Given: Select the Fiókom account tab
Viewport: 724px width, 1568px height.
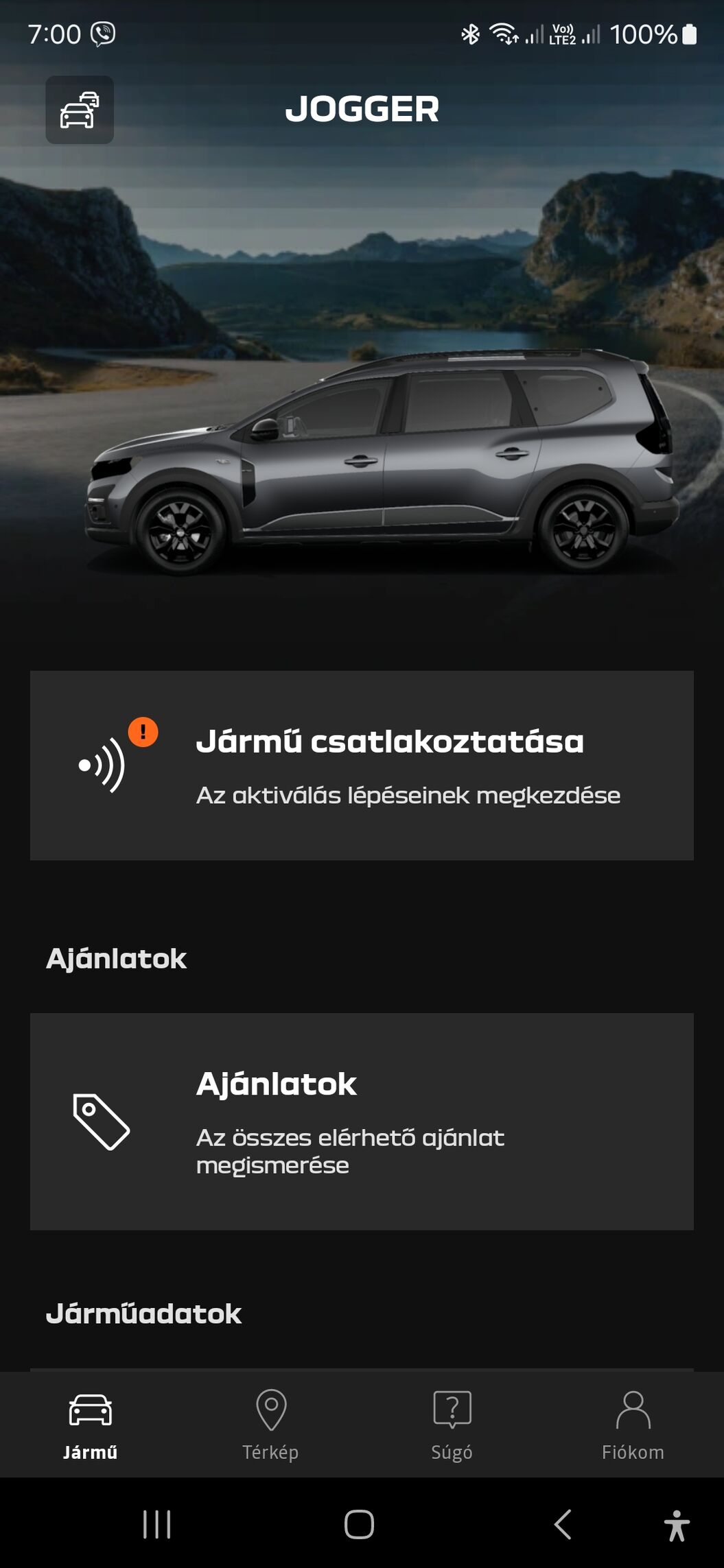Looking at the screenshot, I should point(633,1424).
